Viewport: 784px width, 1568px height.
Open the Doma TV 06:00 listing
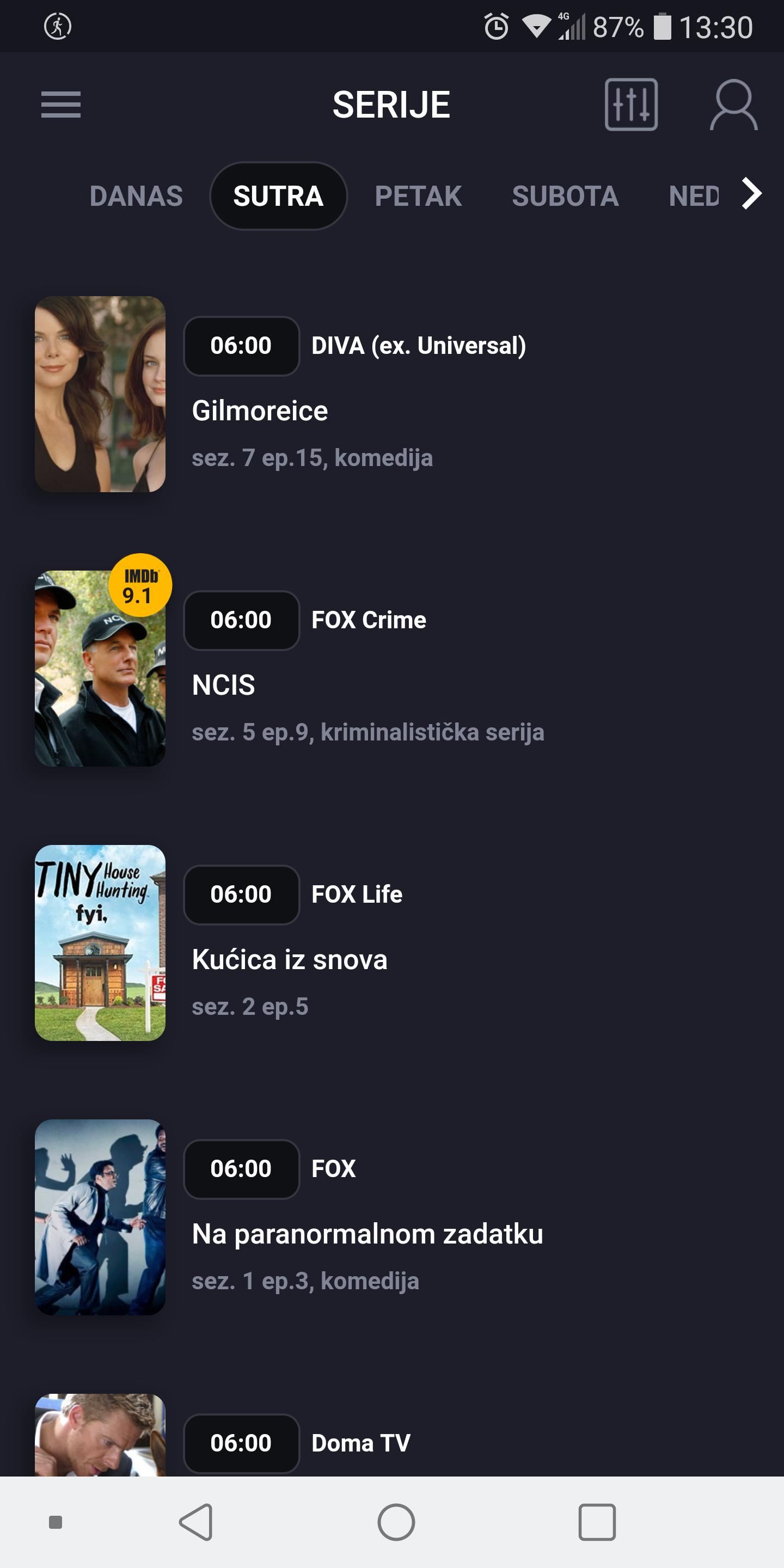coord(360,1443)
